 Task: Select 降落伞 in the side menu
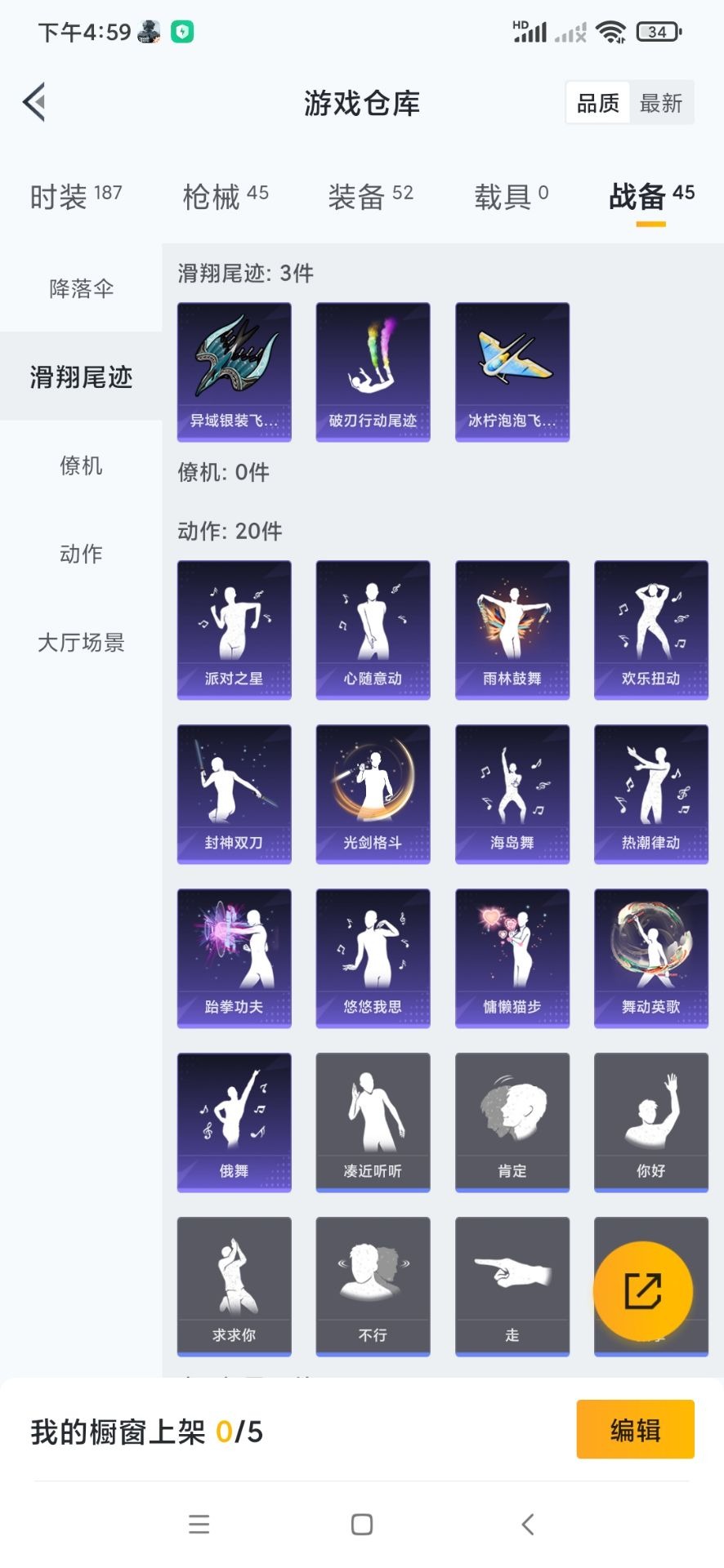click(81, 288)
